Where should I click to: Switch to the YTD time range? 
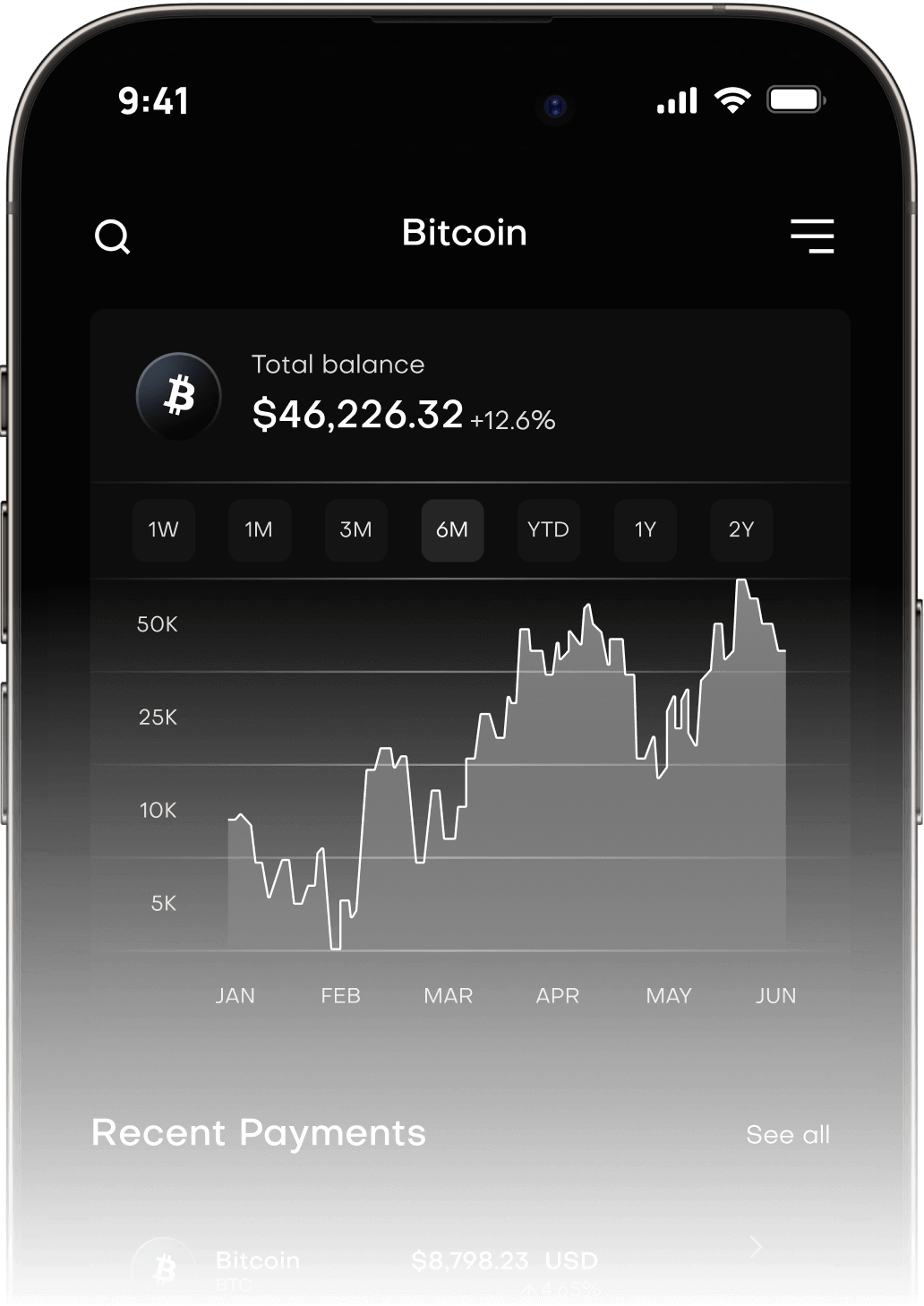click(x=548, y=530)
